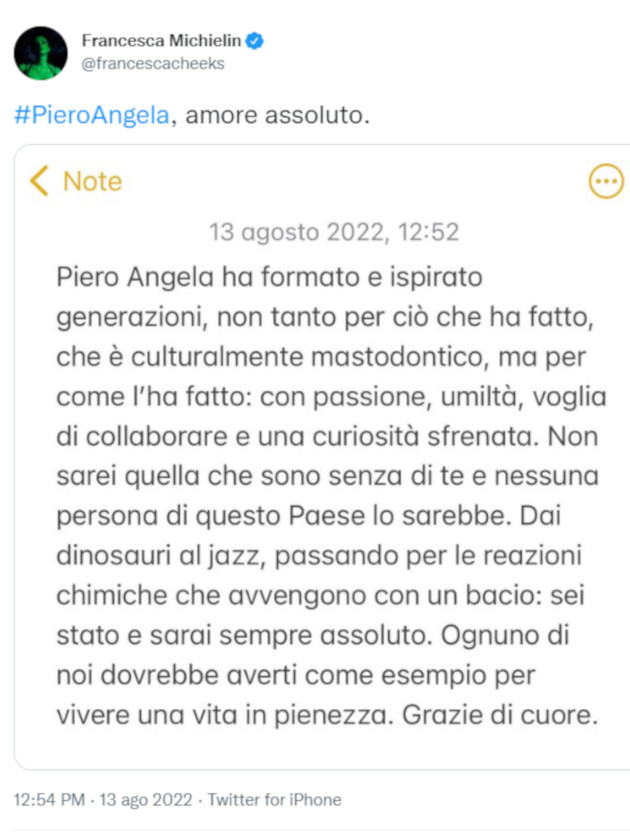630x834 pixels.
Task: Open the 12:54 PM 13 ago 2022 timestamp
Action: (104, 800)
